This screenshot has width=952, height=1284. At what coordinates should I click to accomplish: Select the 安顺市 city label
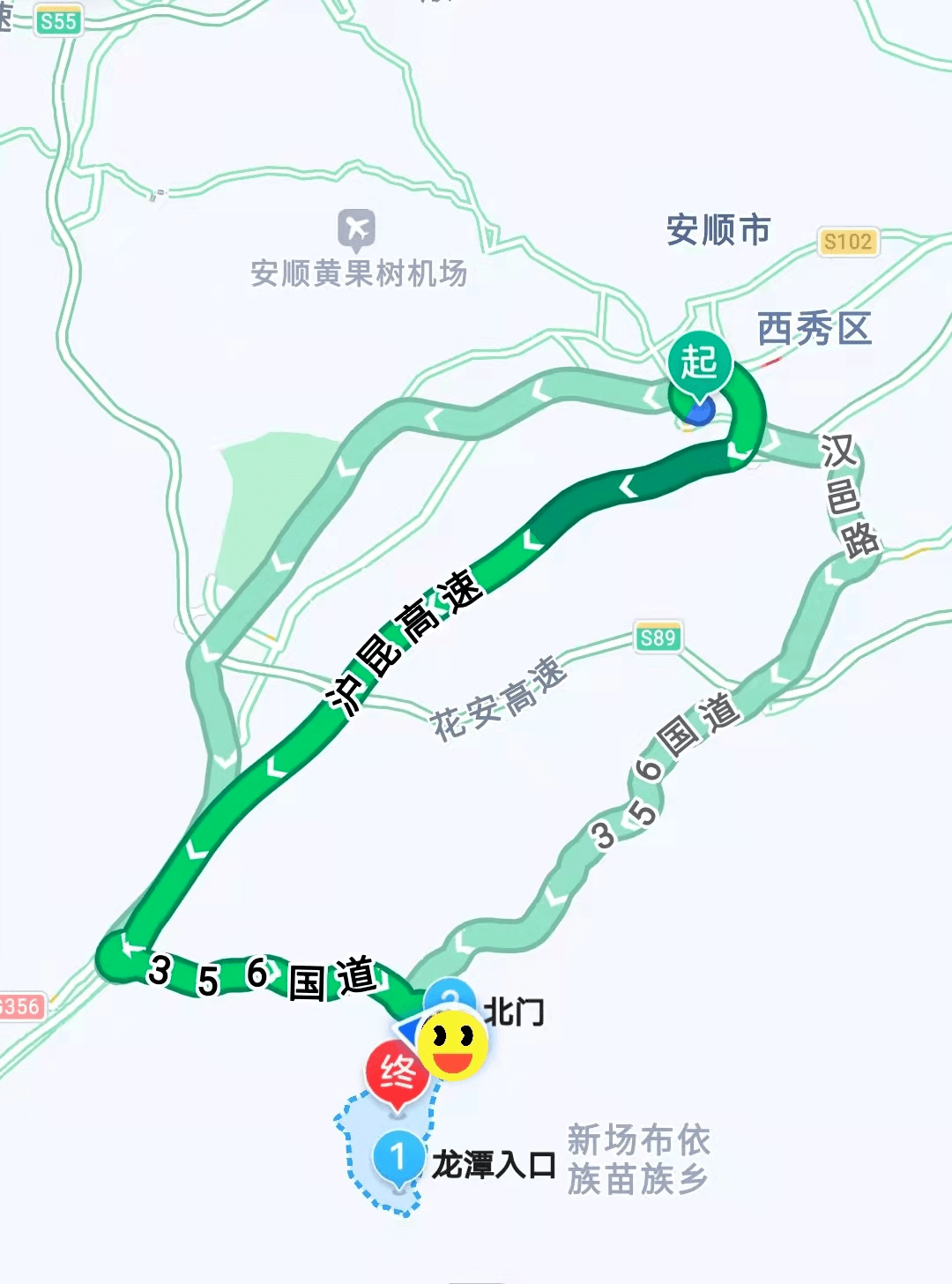click(x=719, y=228)
